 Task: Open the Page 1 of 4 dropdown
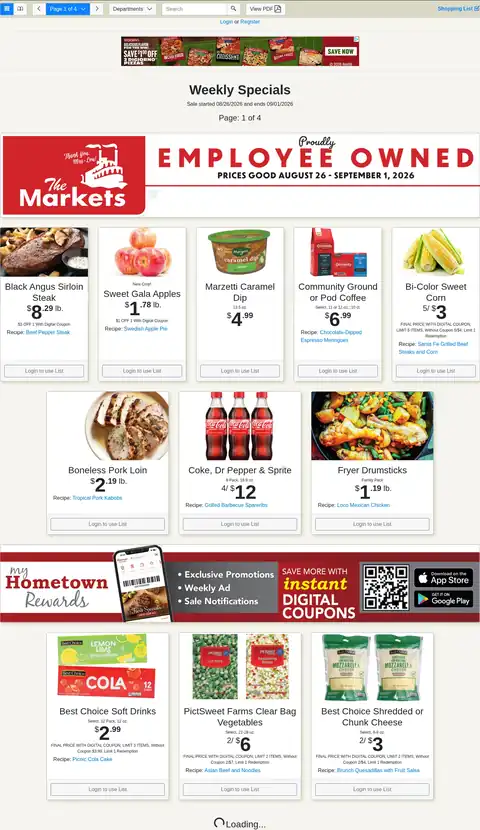[68, 9]
